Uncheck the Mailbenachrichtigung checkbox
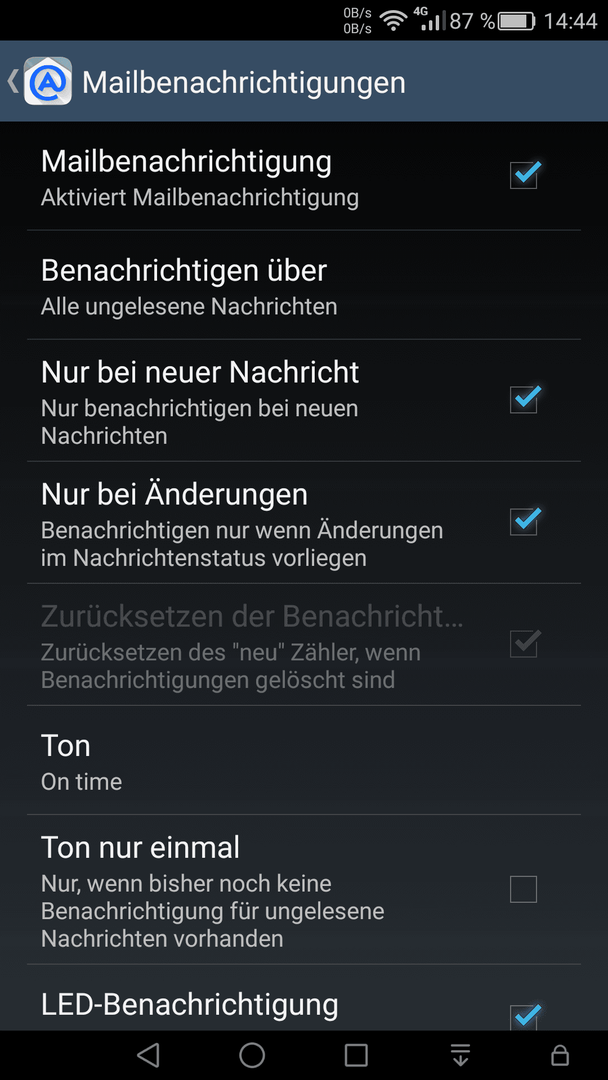608x1080 pixels. 524,175
